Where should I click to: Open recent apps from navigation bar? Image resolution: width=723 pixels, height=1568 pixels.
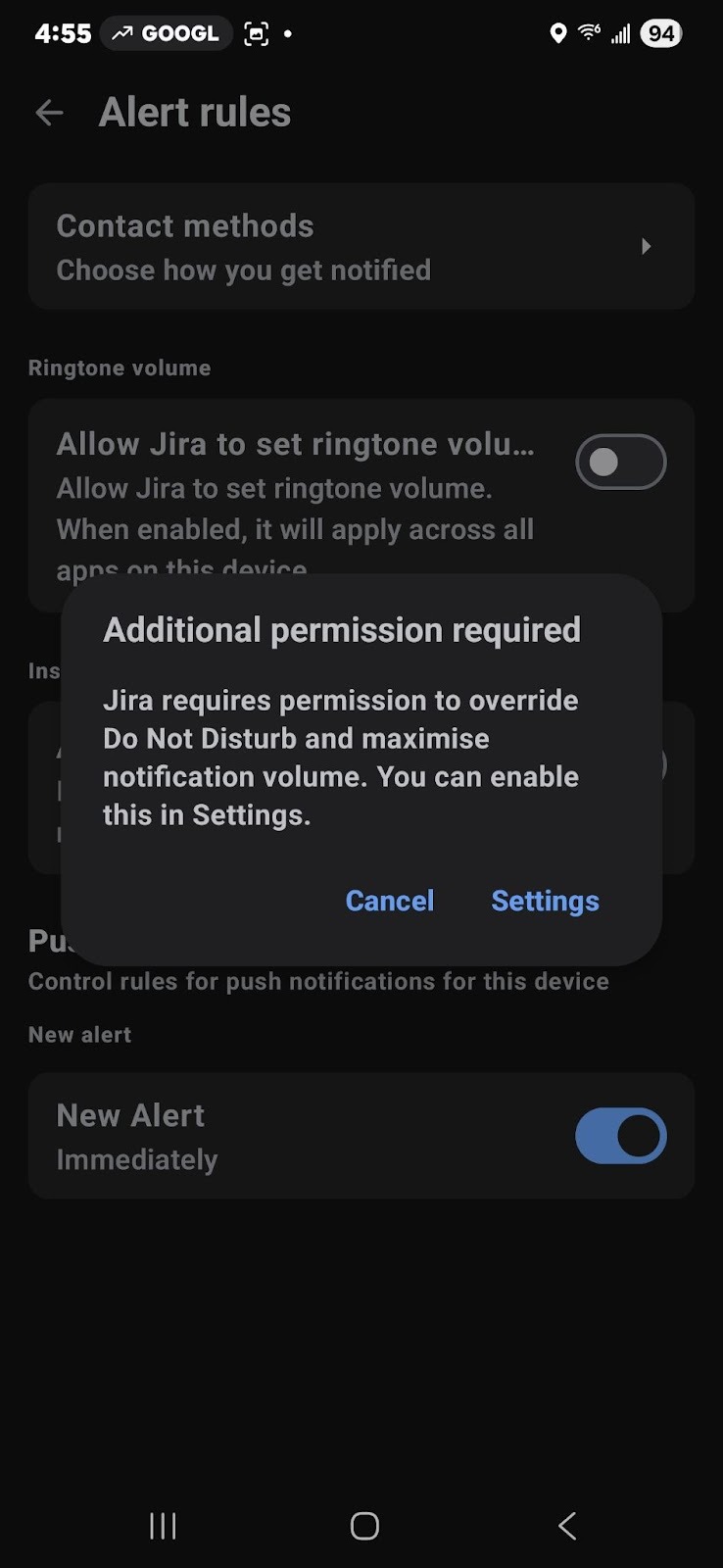(163, 1525)
